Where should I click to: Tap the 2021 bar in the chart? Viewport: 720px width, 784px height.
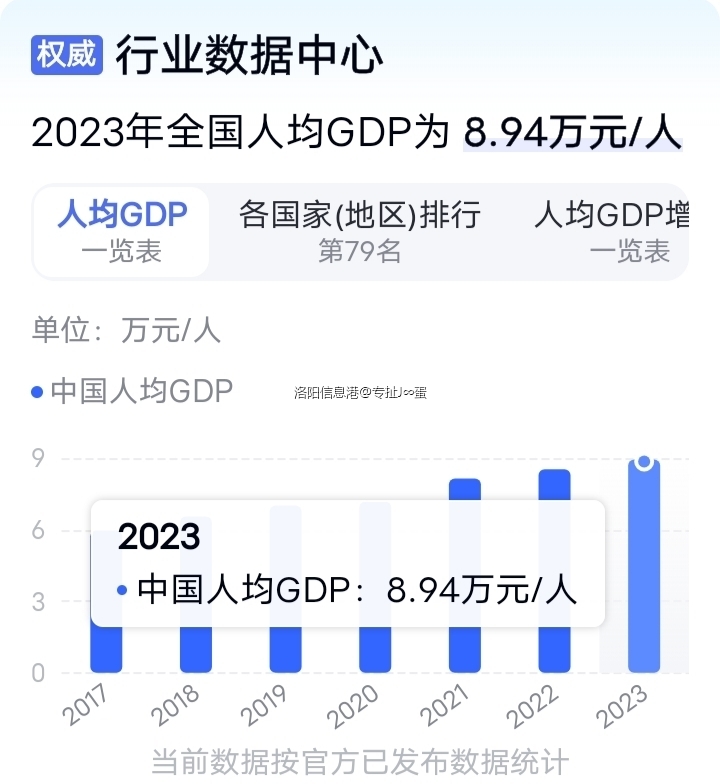(465, 650)
